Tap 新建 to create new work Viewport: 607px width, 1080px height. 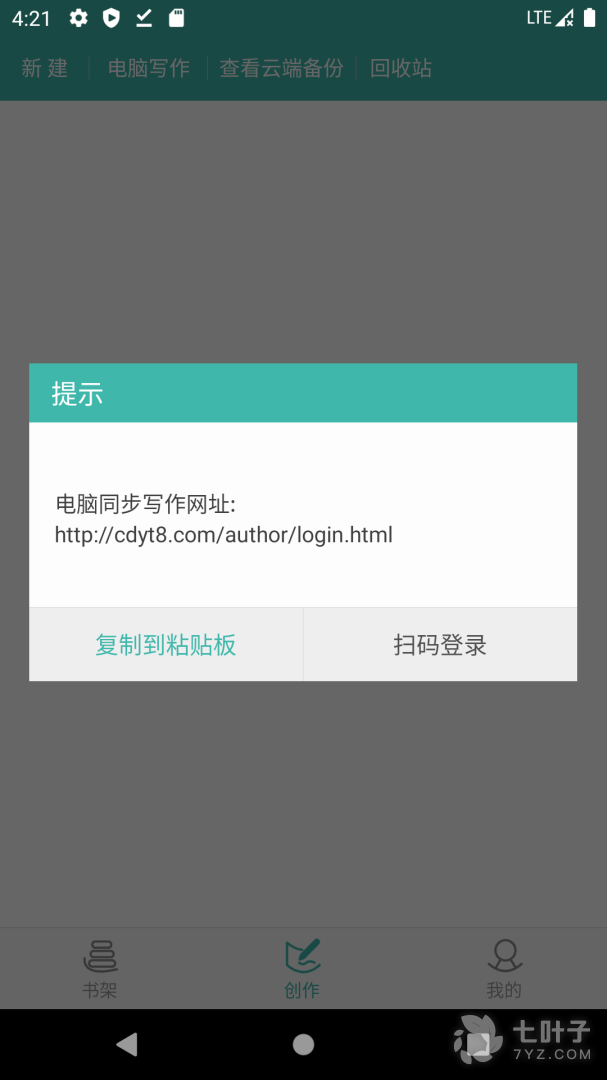[x=45, y=68]
